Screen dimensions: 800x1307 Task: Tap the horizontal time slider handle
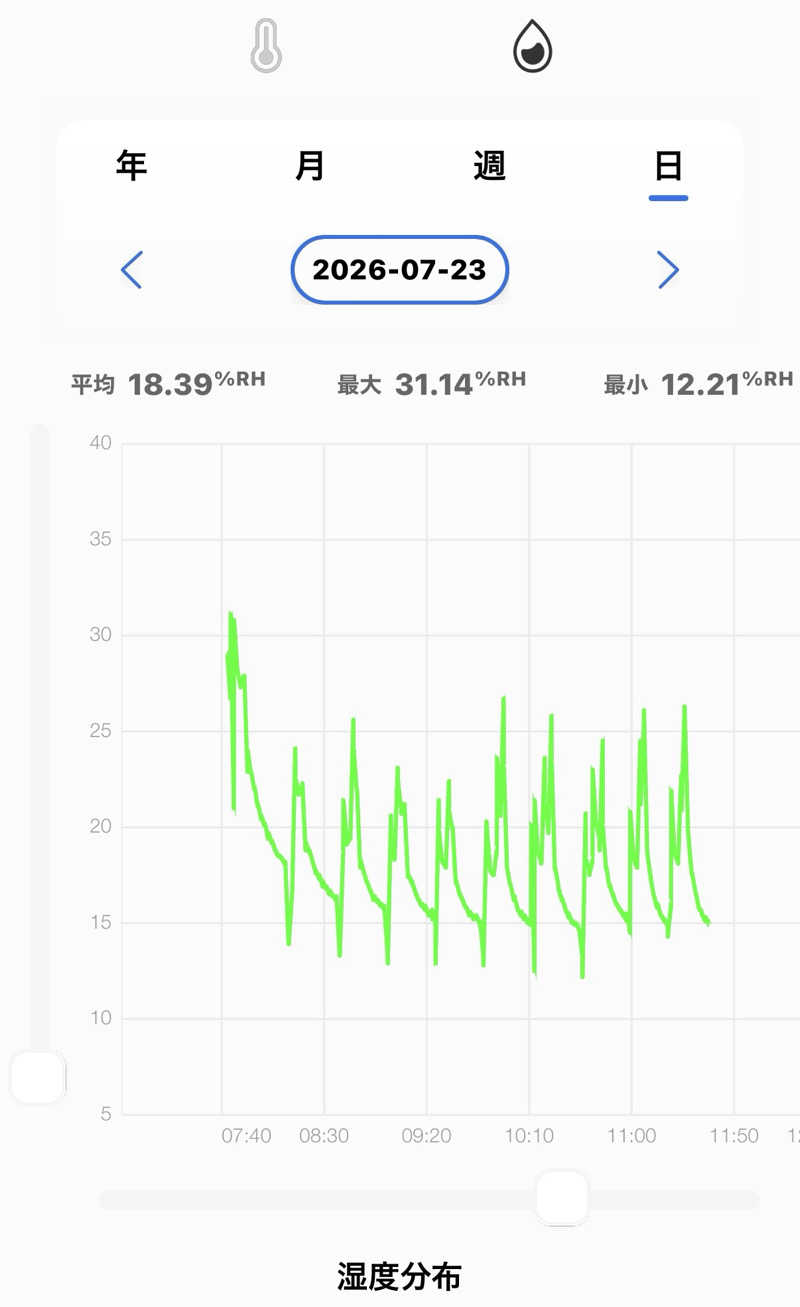point(562,1198)
